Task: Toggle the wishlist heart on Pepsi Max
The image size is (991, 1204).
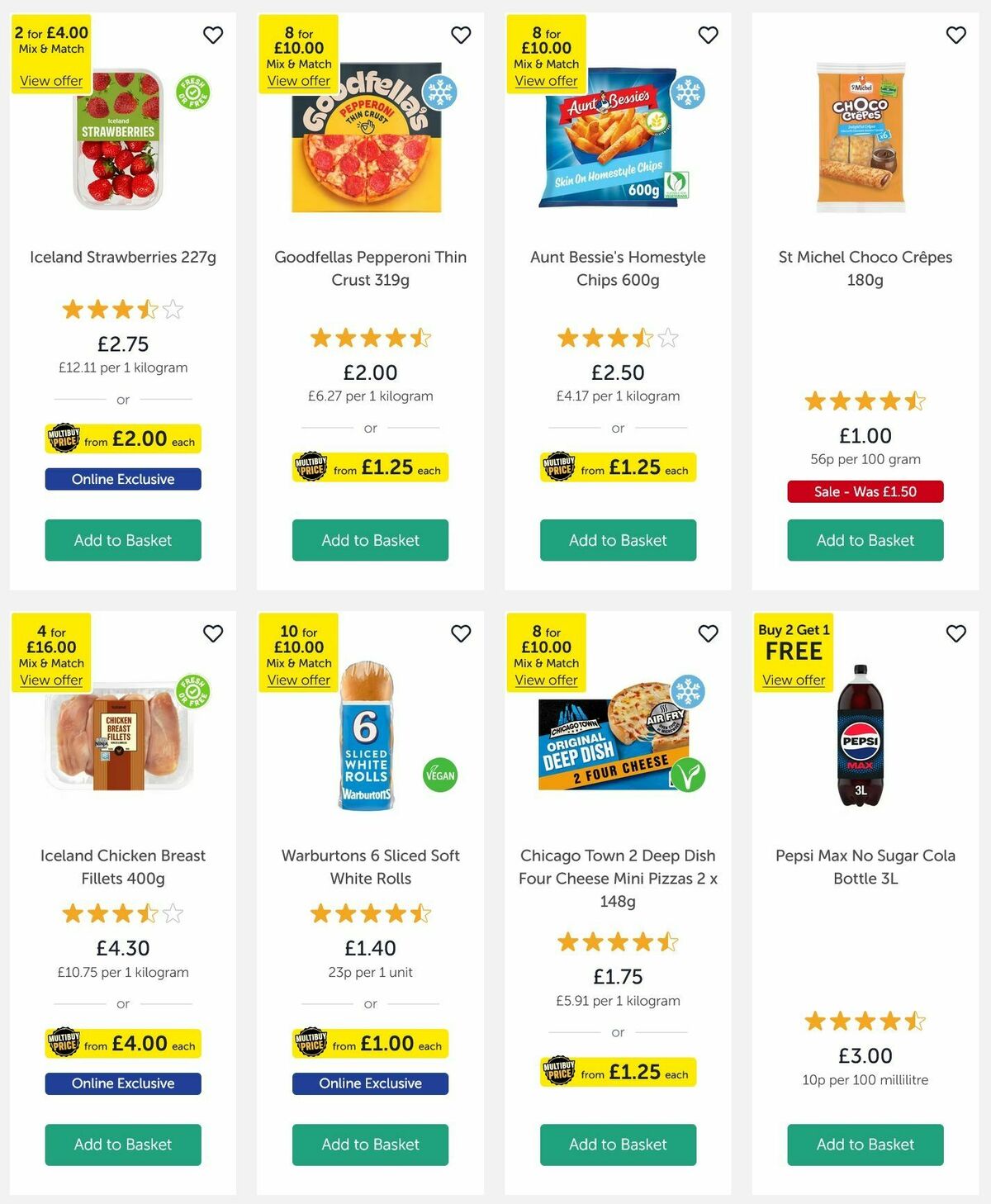Action: [x=955, y=634]
